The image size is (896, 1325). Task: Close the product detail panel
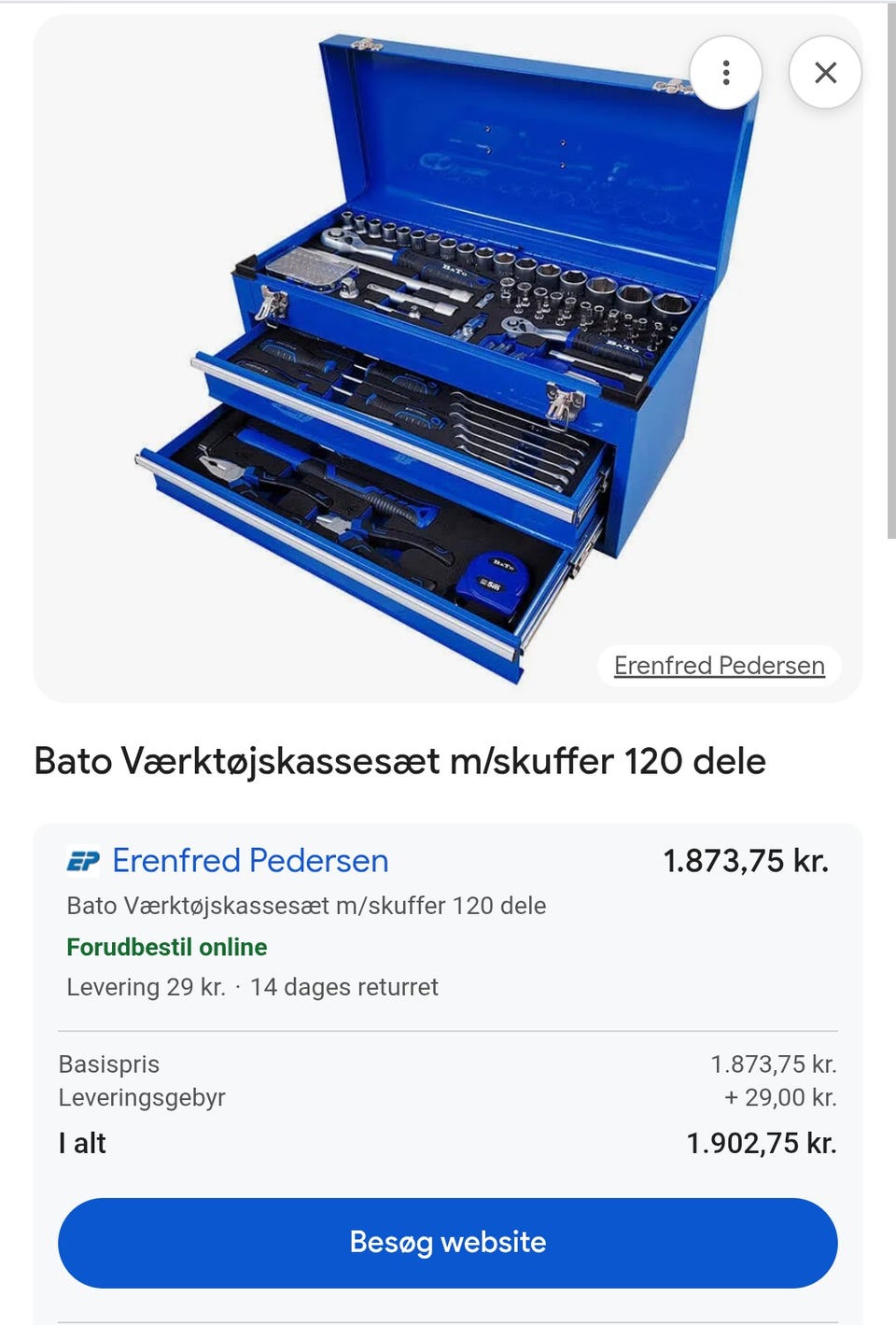pos(825,73)
